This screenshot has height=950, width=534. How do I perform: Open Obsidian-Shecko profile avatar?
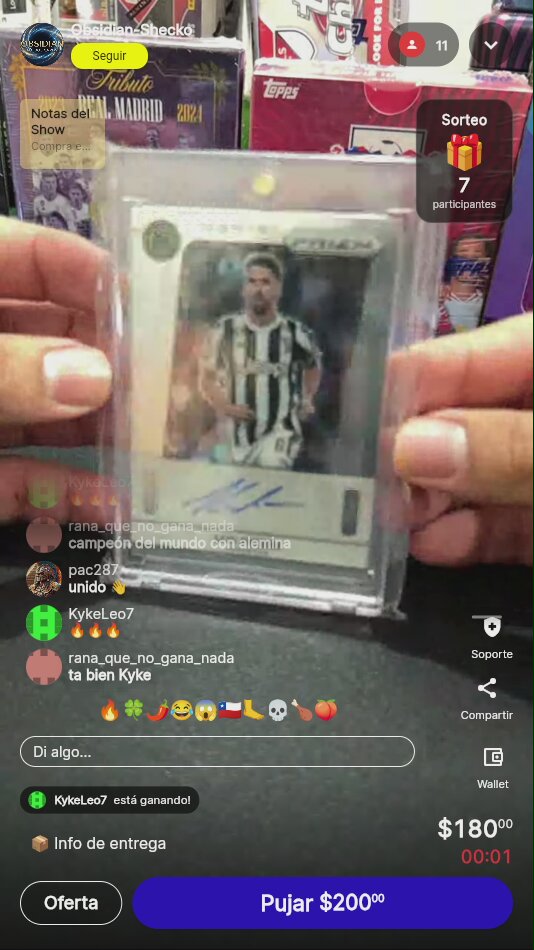[x=42, y=44]
